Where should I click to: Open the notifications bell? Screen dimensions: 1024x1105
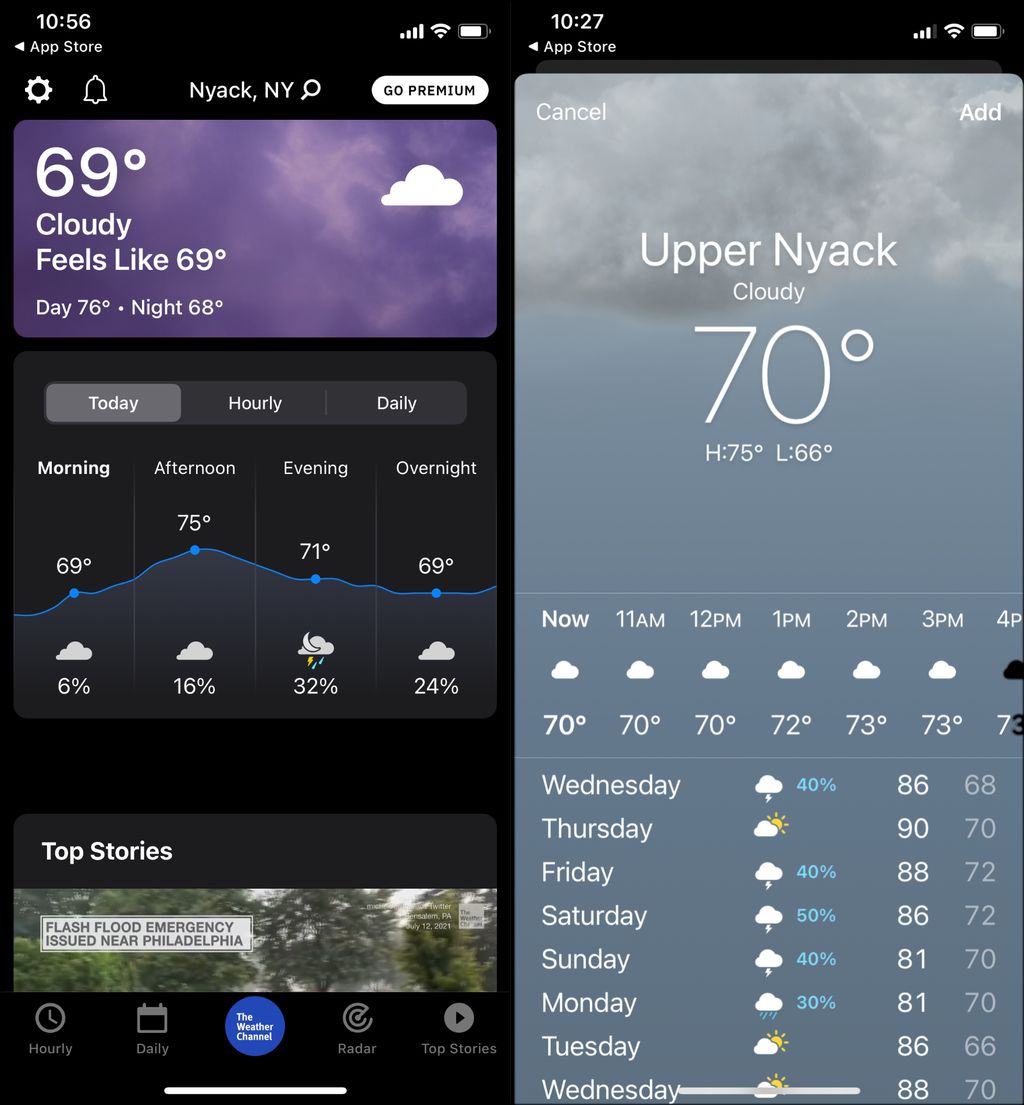[95, 90]
